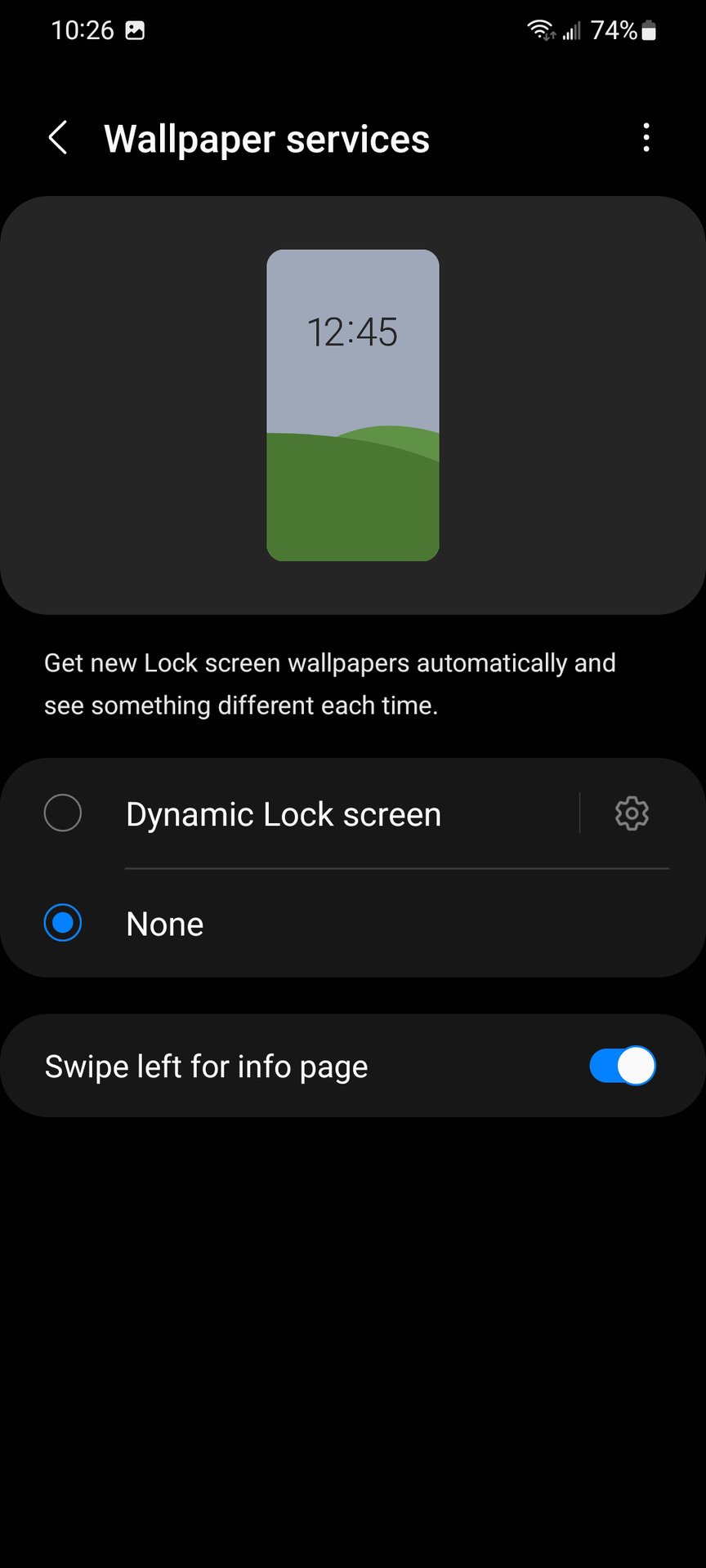706x1568 pixels.
Task: Open Dynamic Lock screen settings gear
Action: 632,813
